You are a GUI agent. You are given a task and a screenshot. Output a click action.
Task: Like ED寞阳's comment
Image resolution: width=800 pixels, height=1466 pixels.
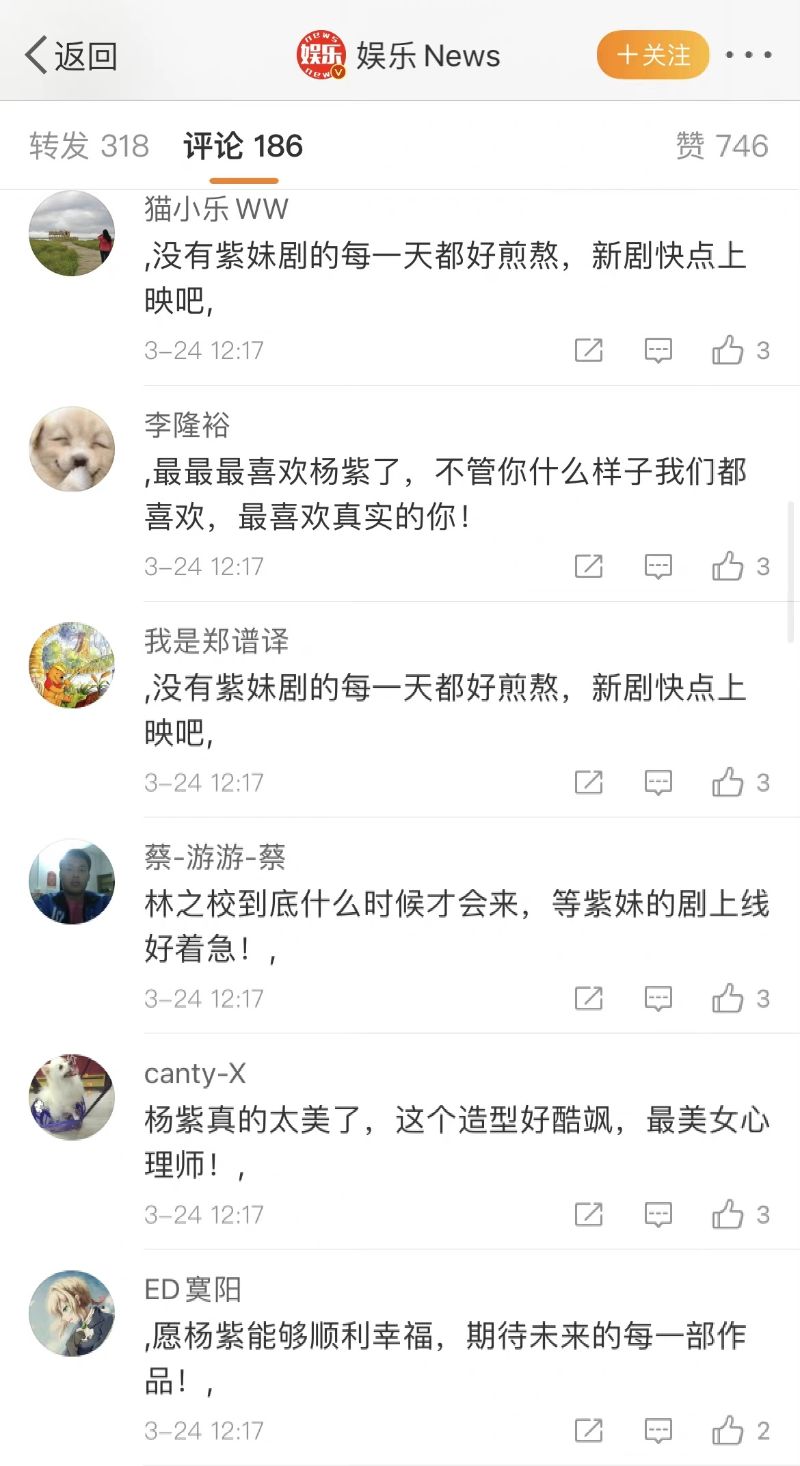coord(728,1430)
